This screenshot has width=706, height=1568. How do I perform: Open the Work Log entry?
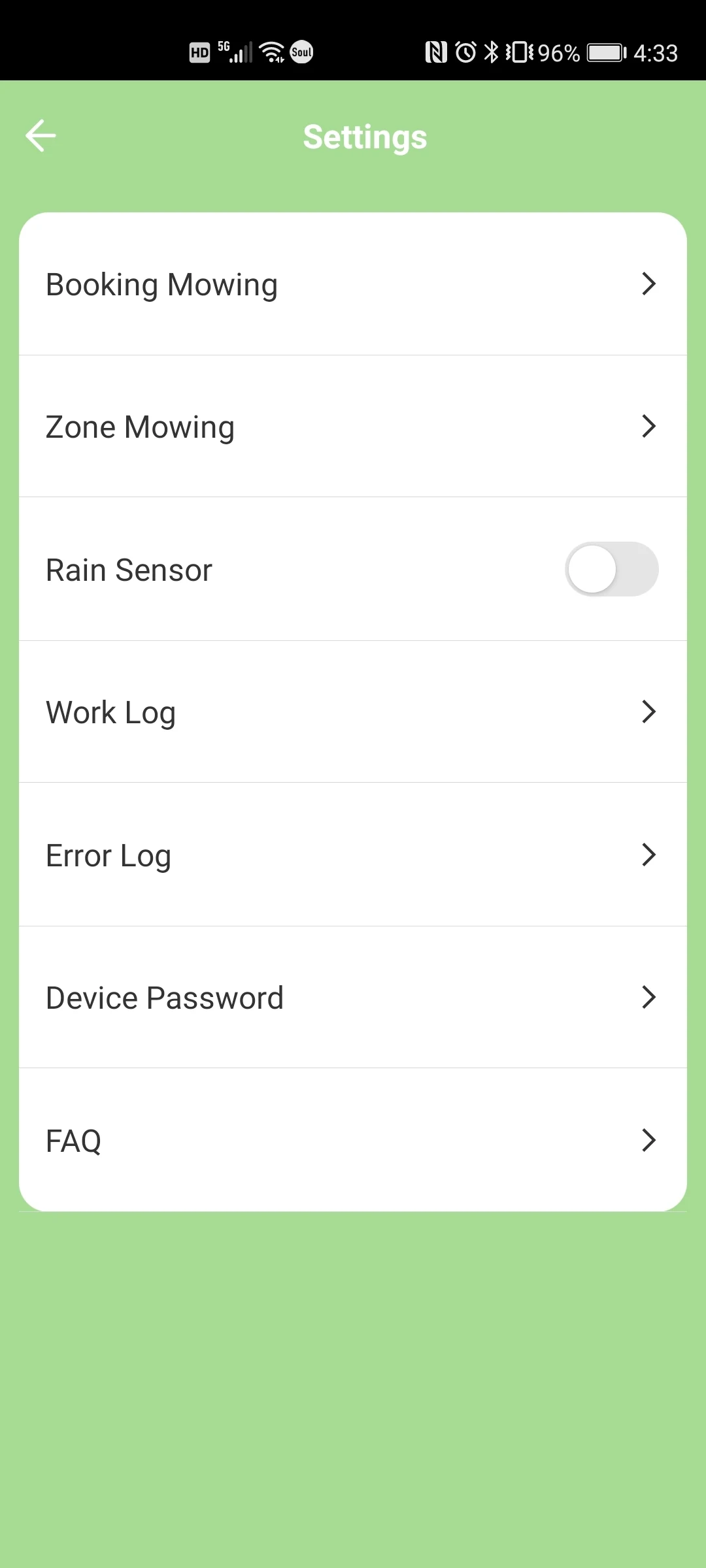[353, 711]
